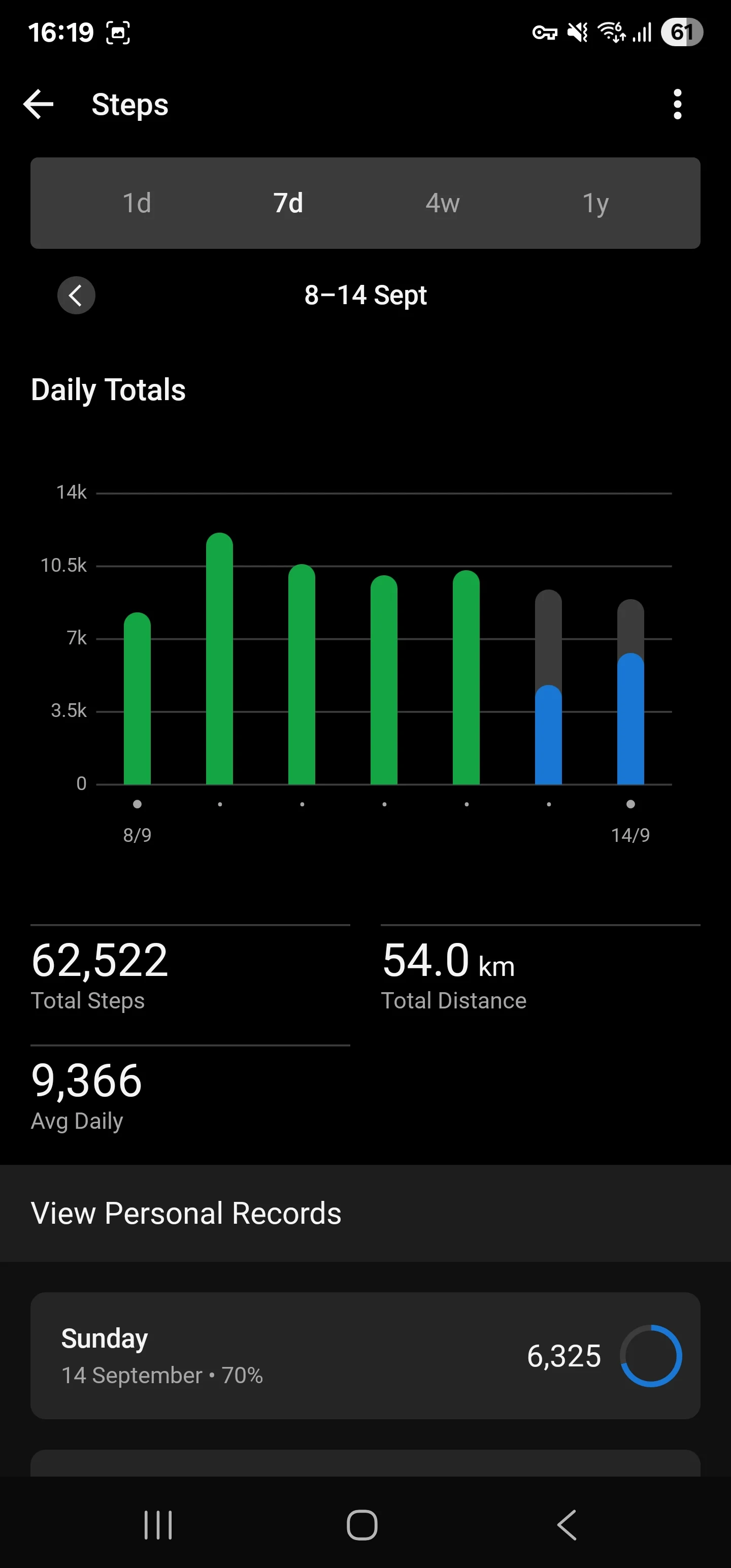Open recent apps from the navigation bar
Image resolution: width=731 pixels, height=1568 pixels.
[158, 1525]
